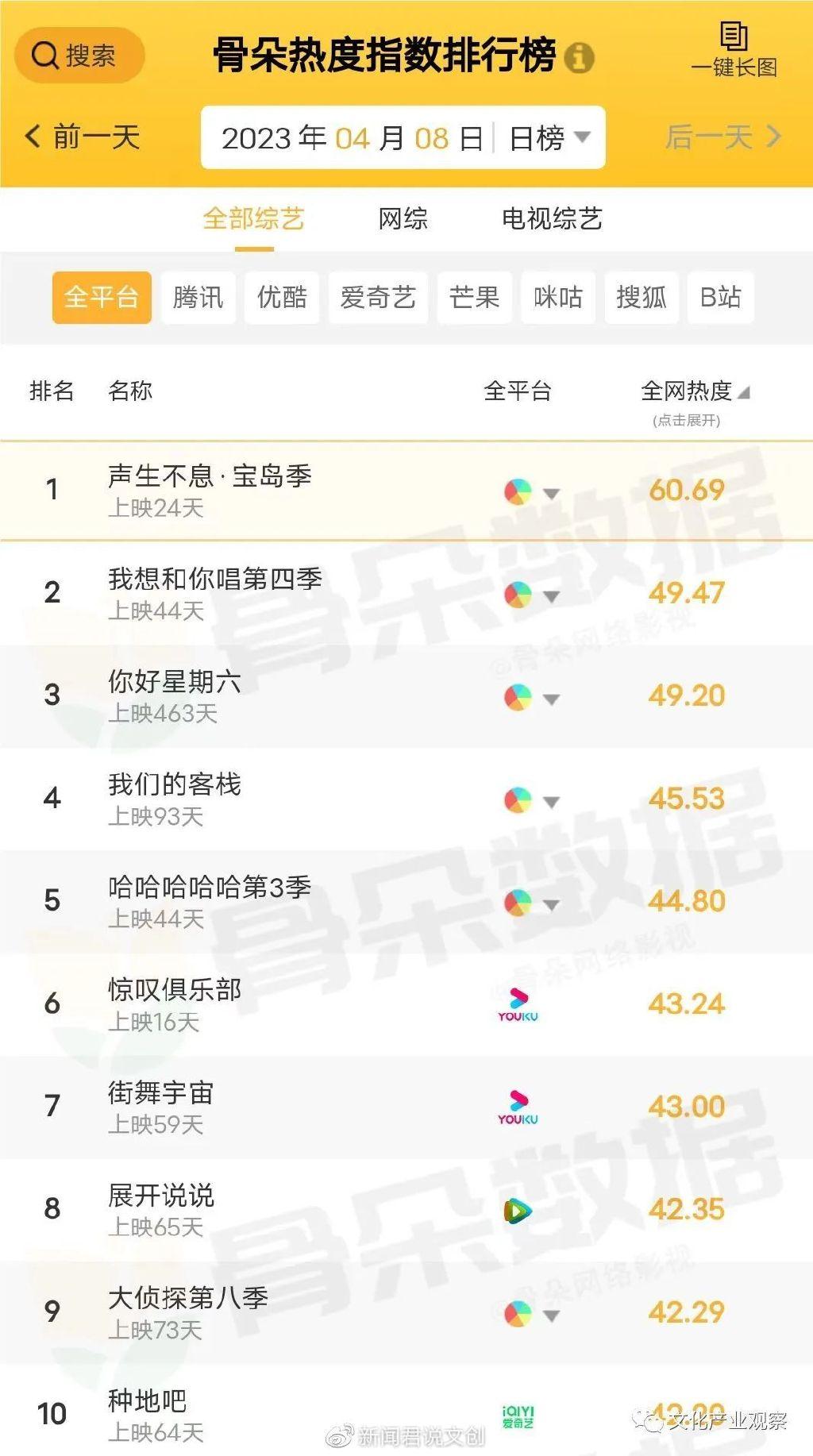
Task: Expand platform dropdown for 我想和你唱第四季
Action: (x=551, y=596)
